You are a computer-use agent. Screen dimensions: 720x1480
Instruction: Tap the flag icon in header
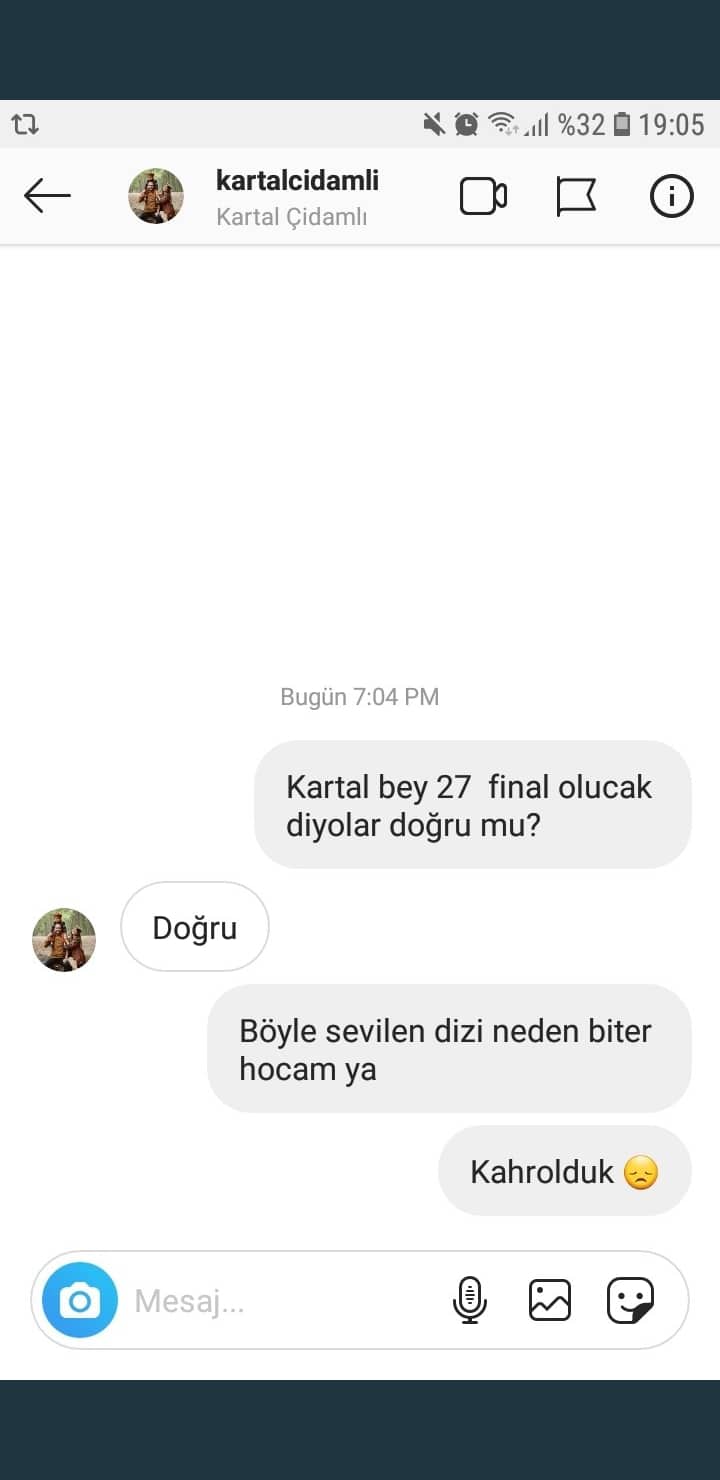pos(576,196)
